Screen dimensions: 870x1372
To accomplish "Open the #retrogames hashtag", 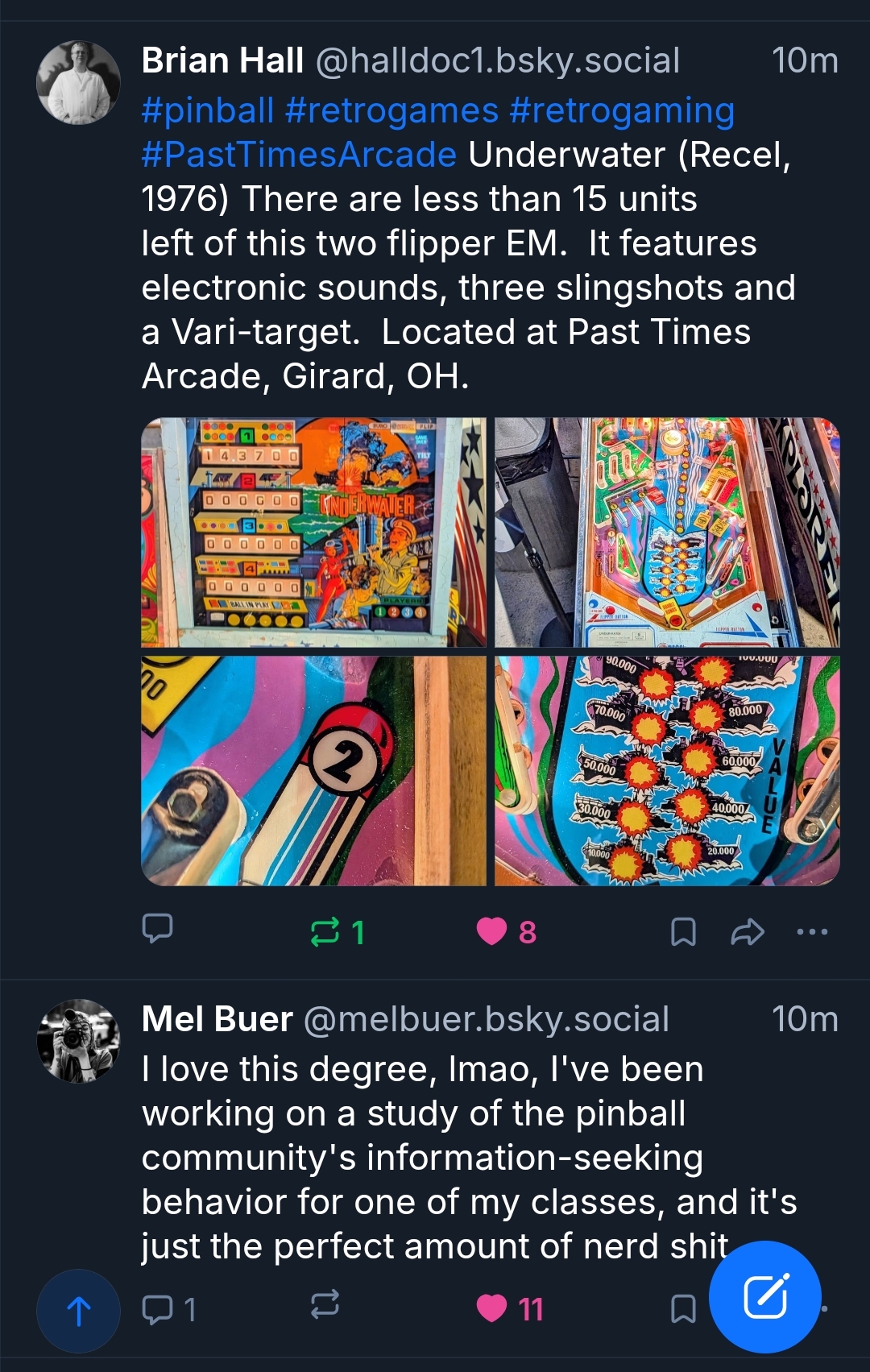I will point(391,110).
